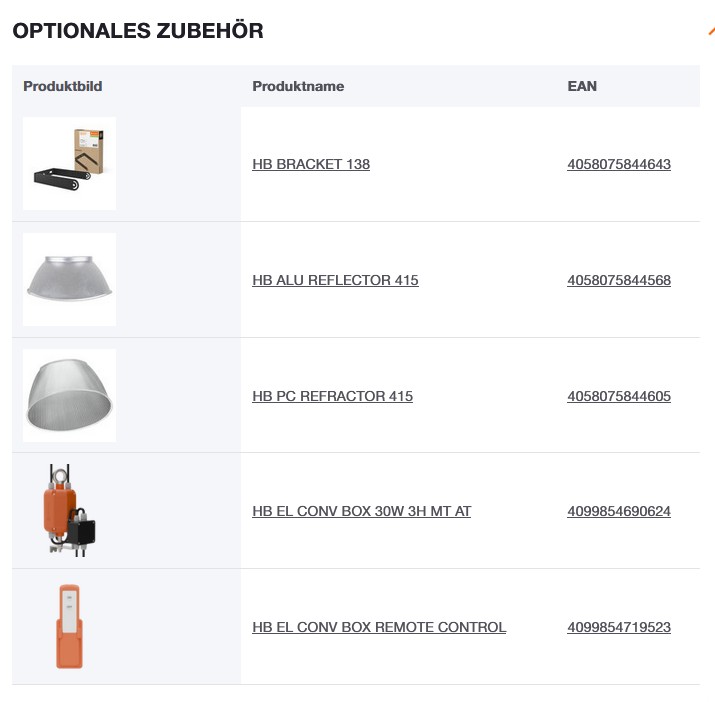
Task: Tap EAN link 4058075844568
Action: click(618, 280)
